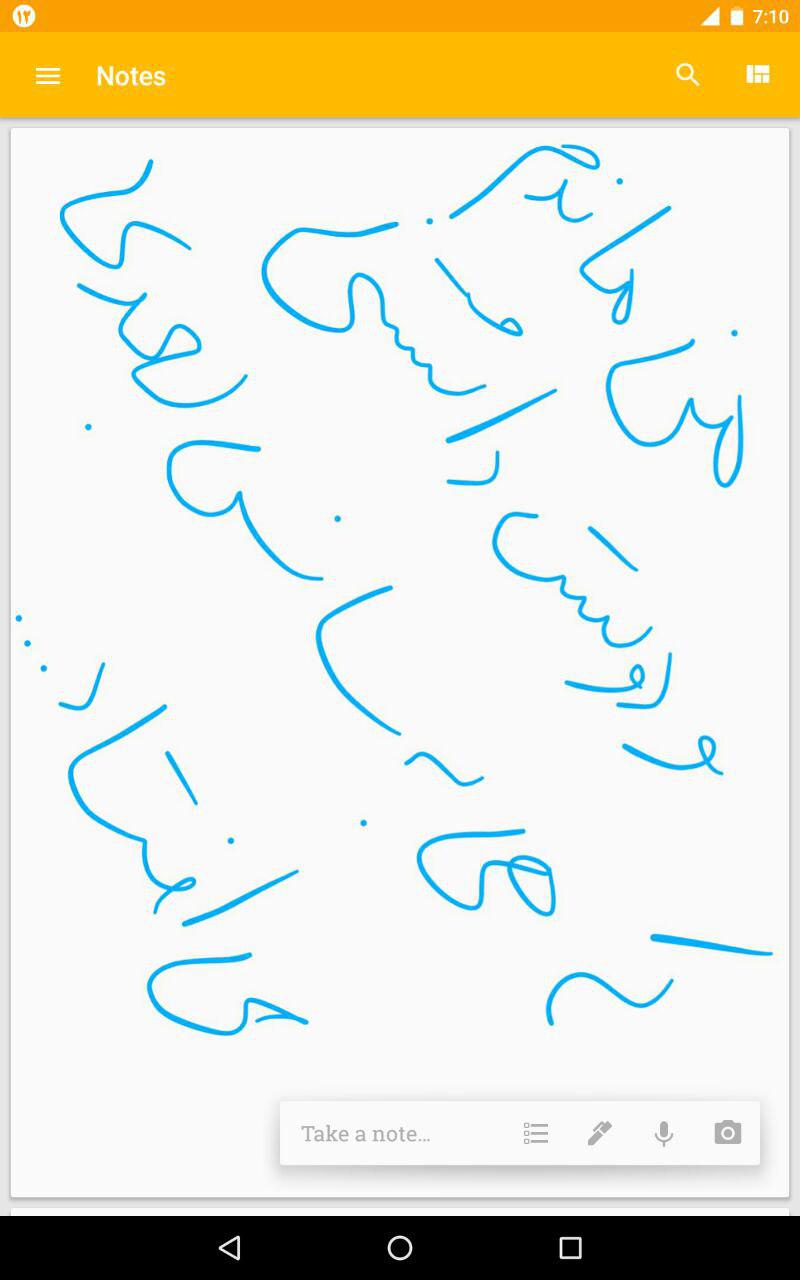Go back using system back button

pyautogui.click(x=230, y=1247)
